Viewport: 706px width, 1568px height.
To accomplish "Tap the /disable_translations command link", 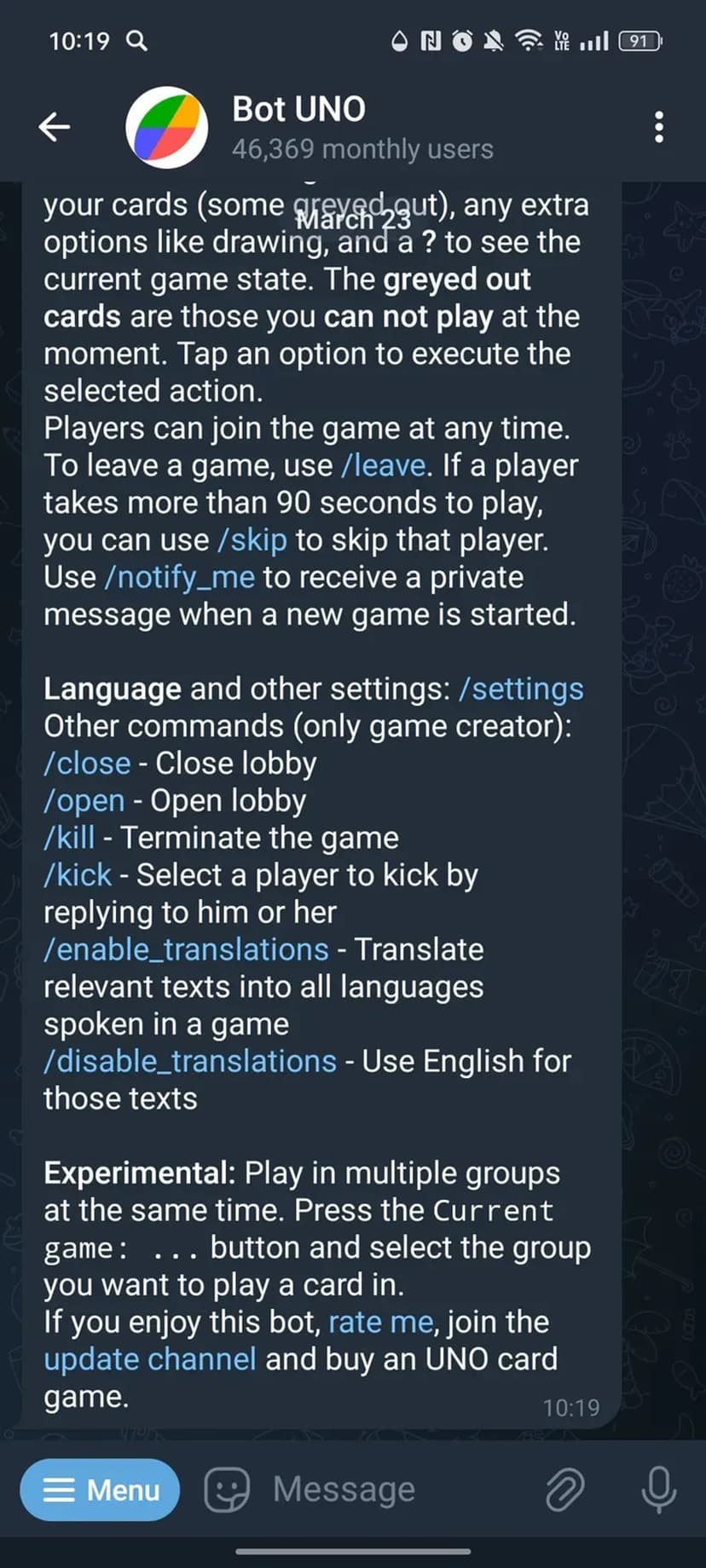I will tap(190, 1062).
